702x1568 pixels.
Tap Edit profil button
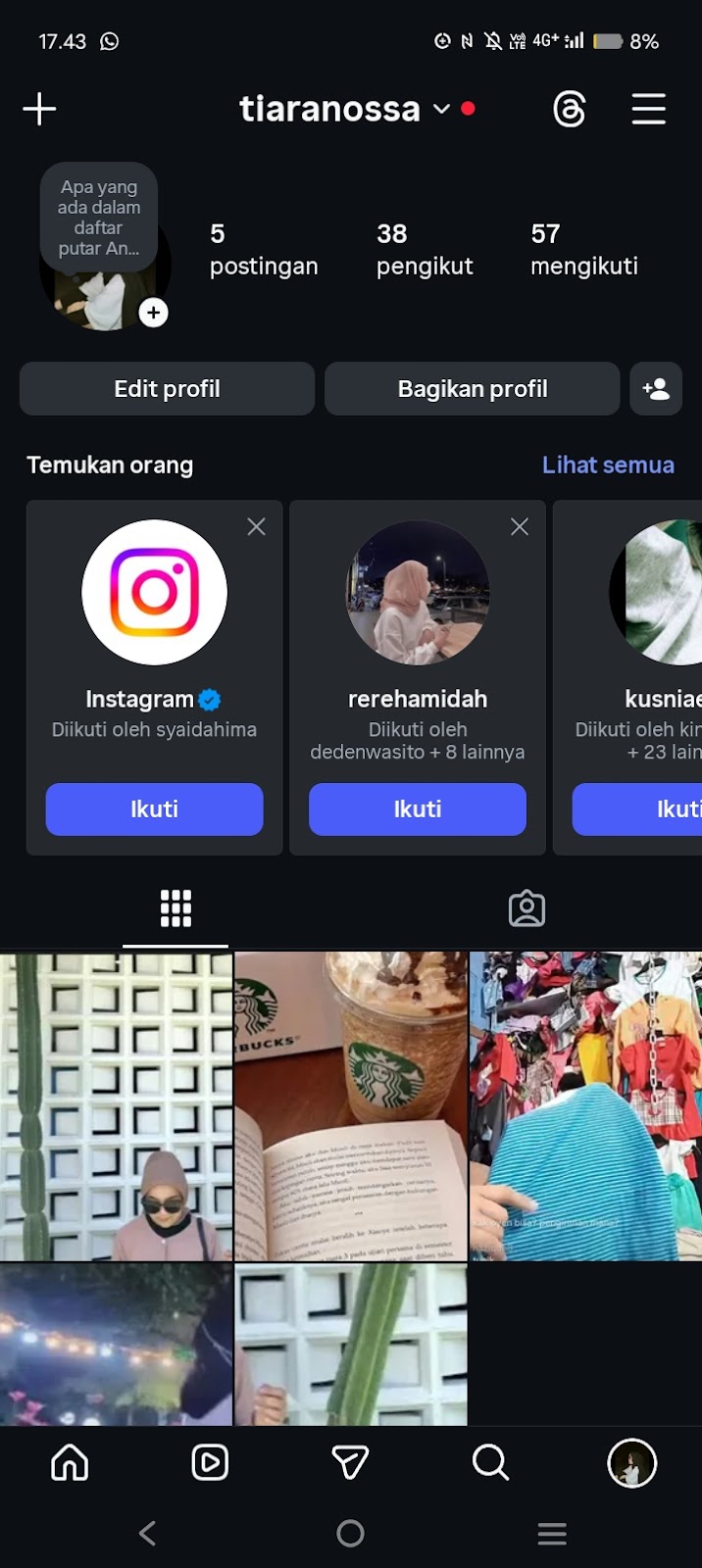tap(167, 389)
